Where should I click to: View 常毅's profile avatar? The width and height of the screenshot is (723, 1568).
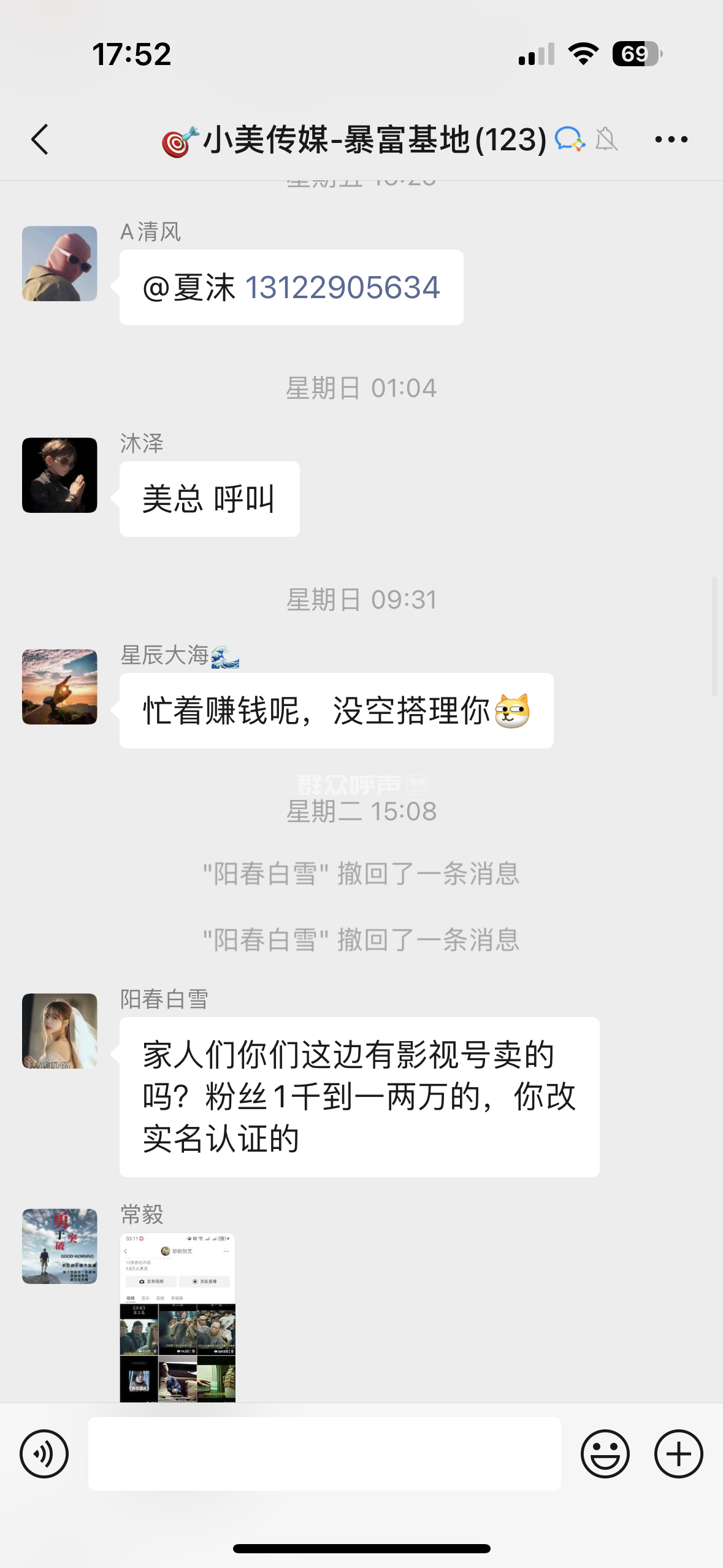pyautogui.click(x=59, y=1247)
